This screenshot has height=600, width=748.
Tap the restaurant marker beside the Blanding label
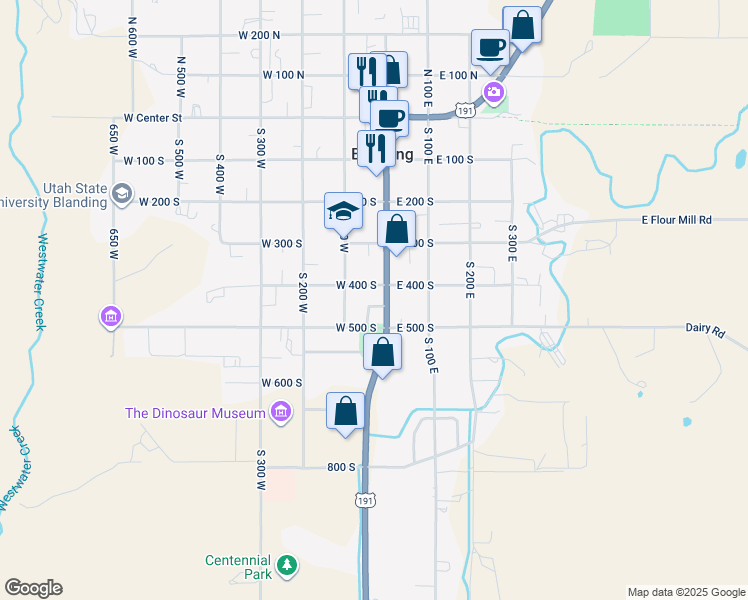click(375, 149)
